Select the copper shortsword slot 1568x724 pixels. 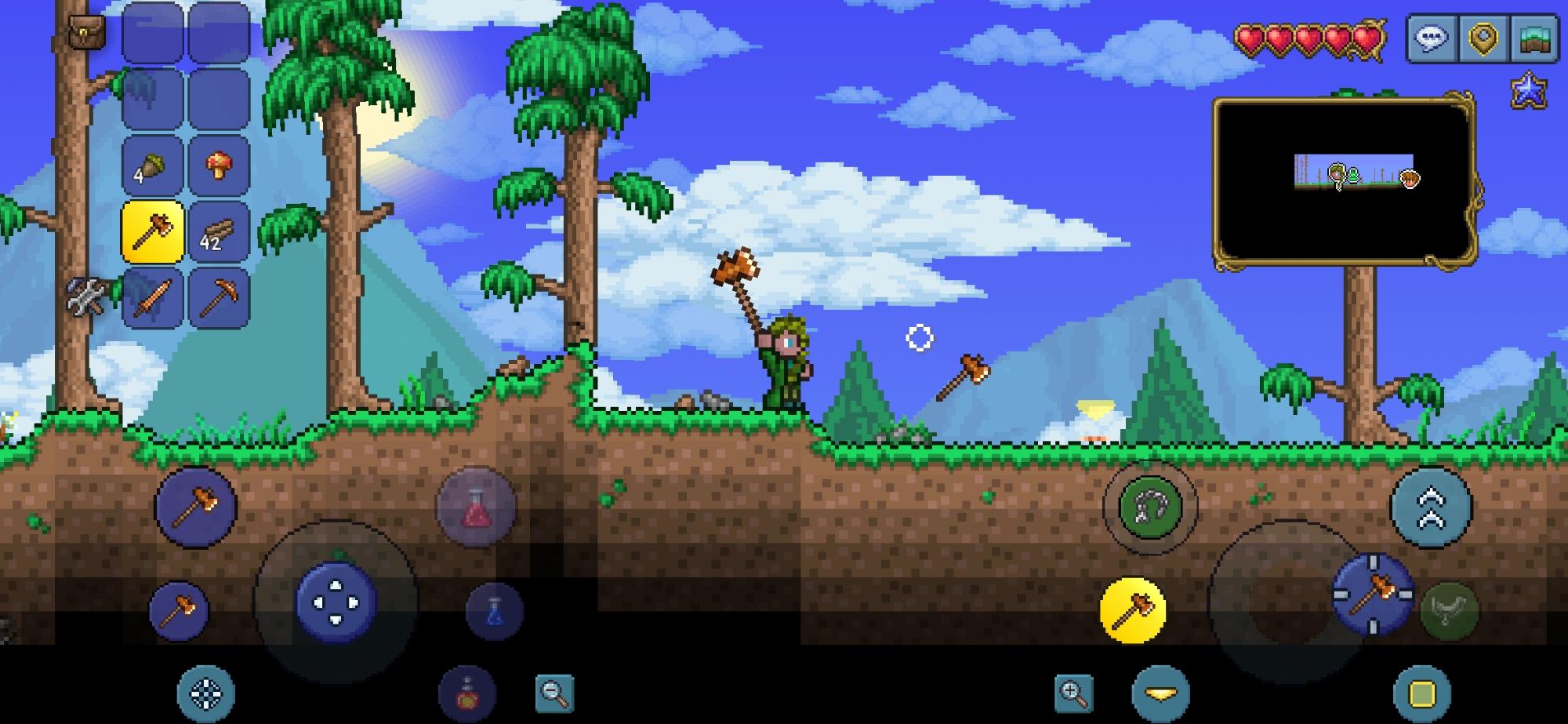[152, 298]
